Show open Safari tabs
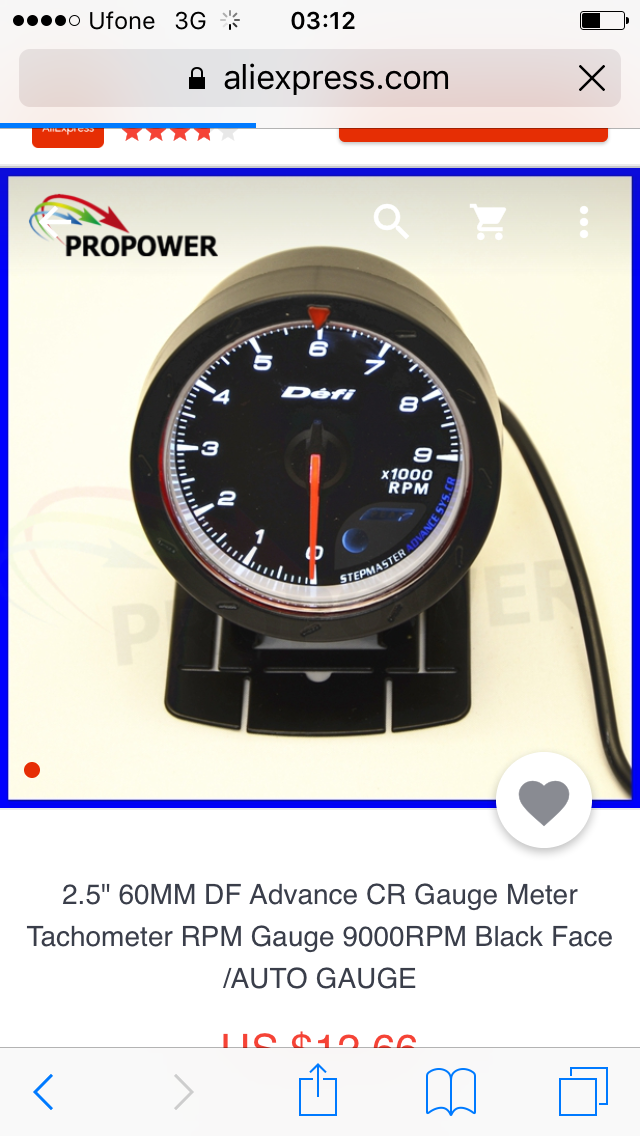Image resolution: width=640 pixels, height=1136 pixels. (583, 1091)
